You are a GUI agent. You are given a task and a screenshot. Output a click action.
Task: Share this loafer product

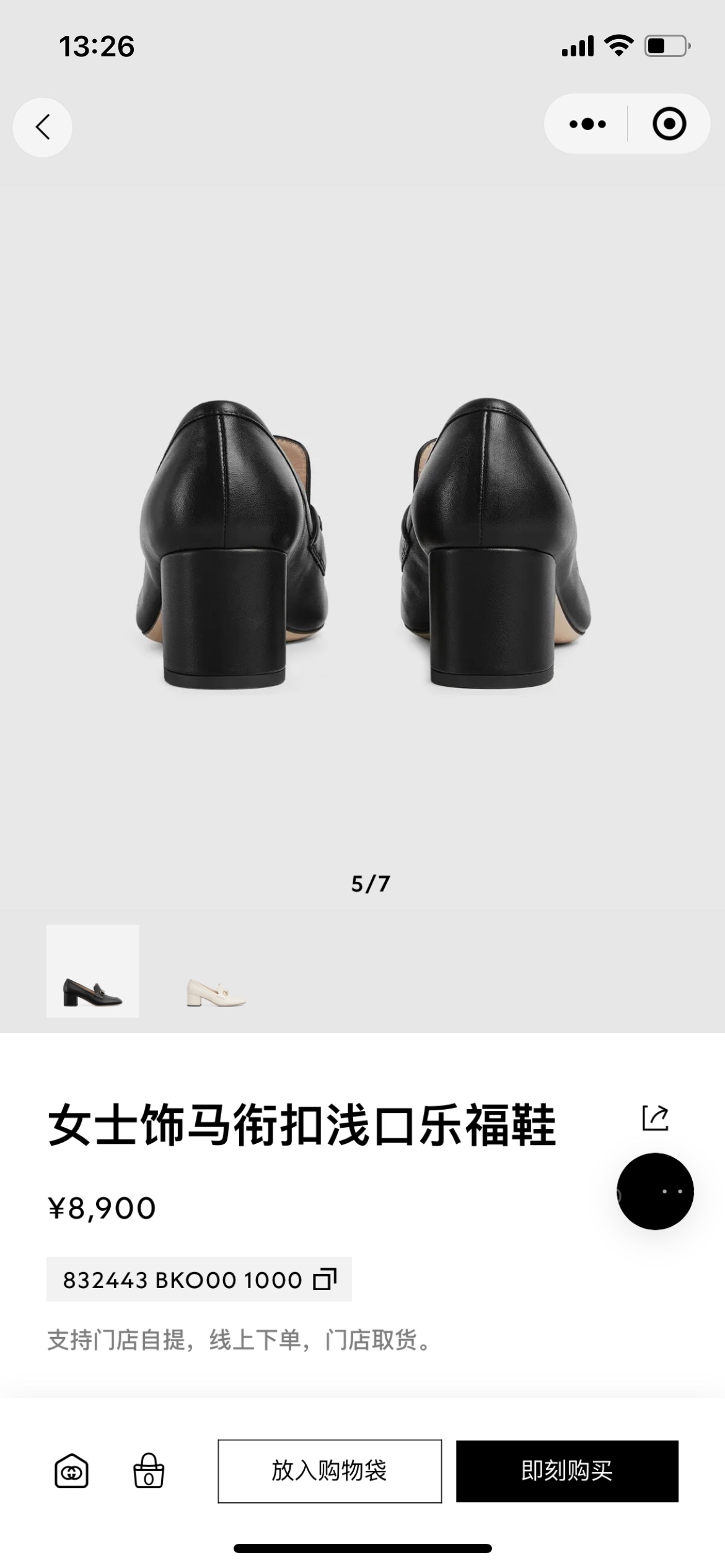point(655,1118)
